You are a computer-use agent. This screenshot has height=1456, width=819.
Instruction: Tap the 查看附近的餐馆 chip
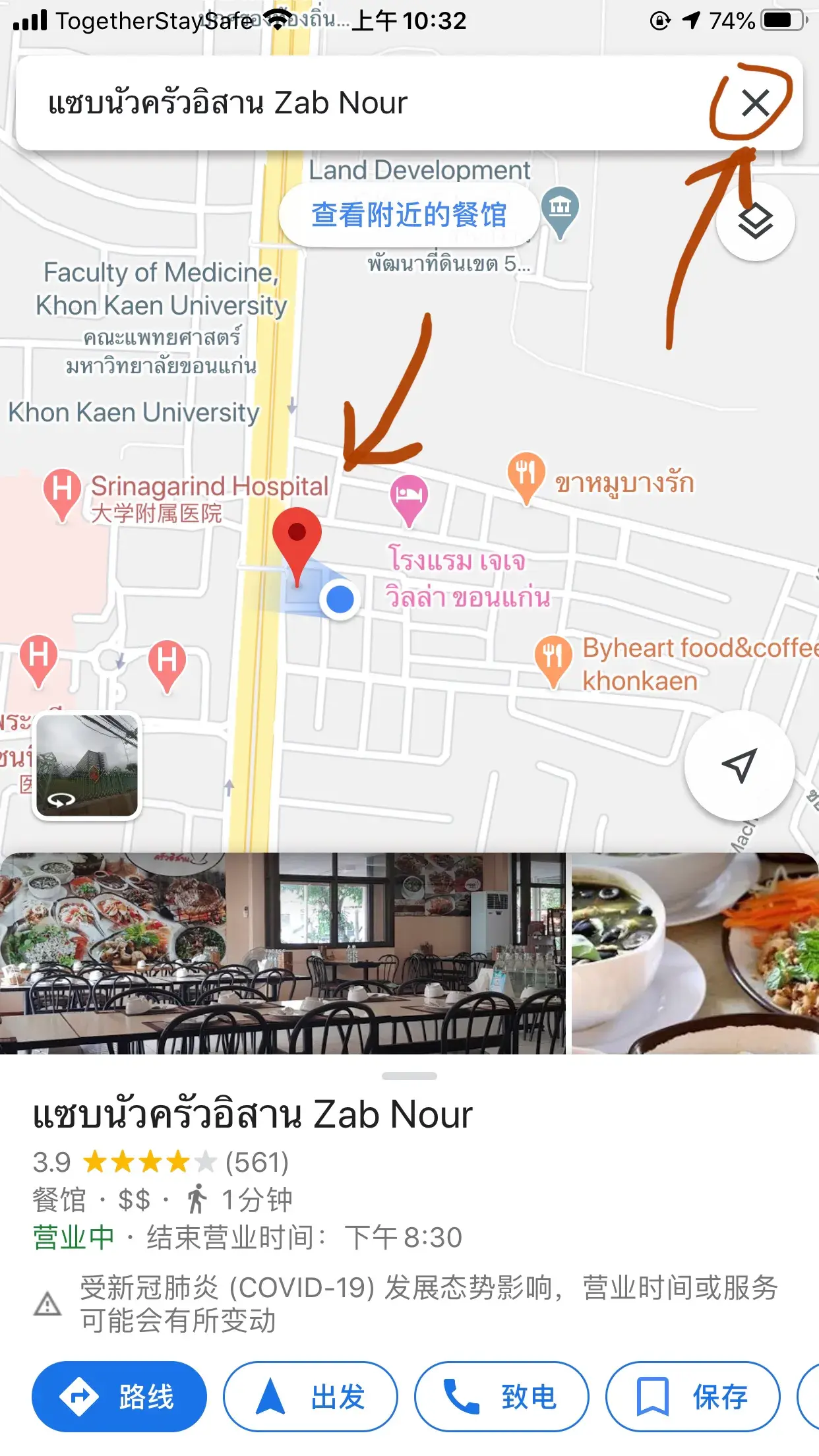tap(409, 215)
